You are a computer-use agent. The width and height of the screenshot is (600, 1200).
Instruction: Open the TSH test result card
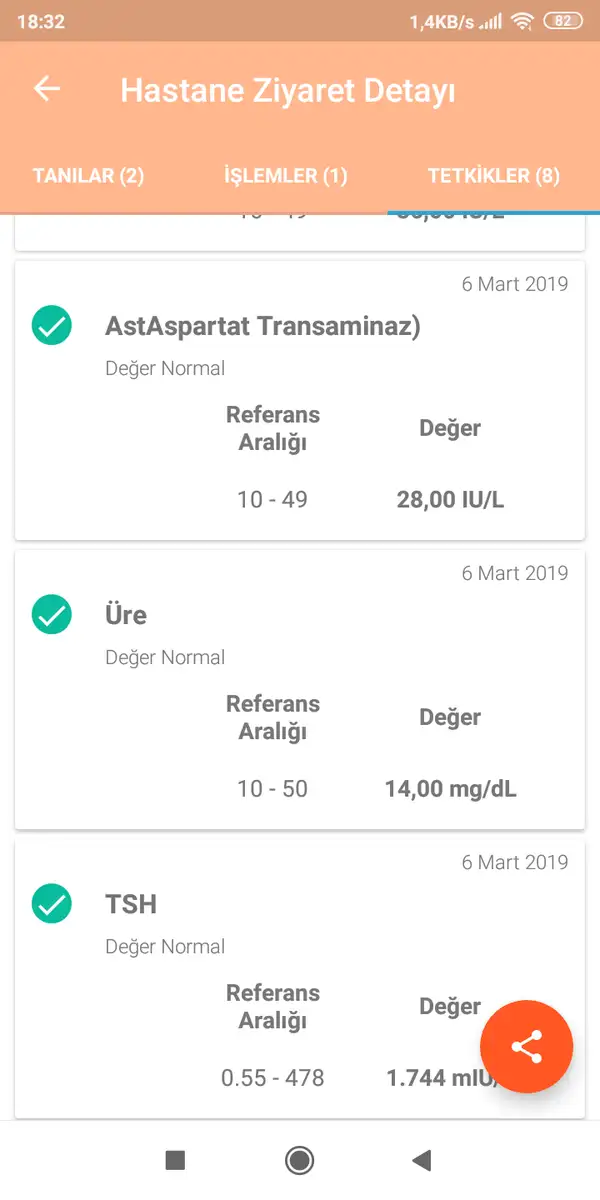[299, 979]
